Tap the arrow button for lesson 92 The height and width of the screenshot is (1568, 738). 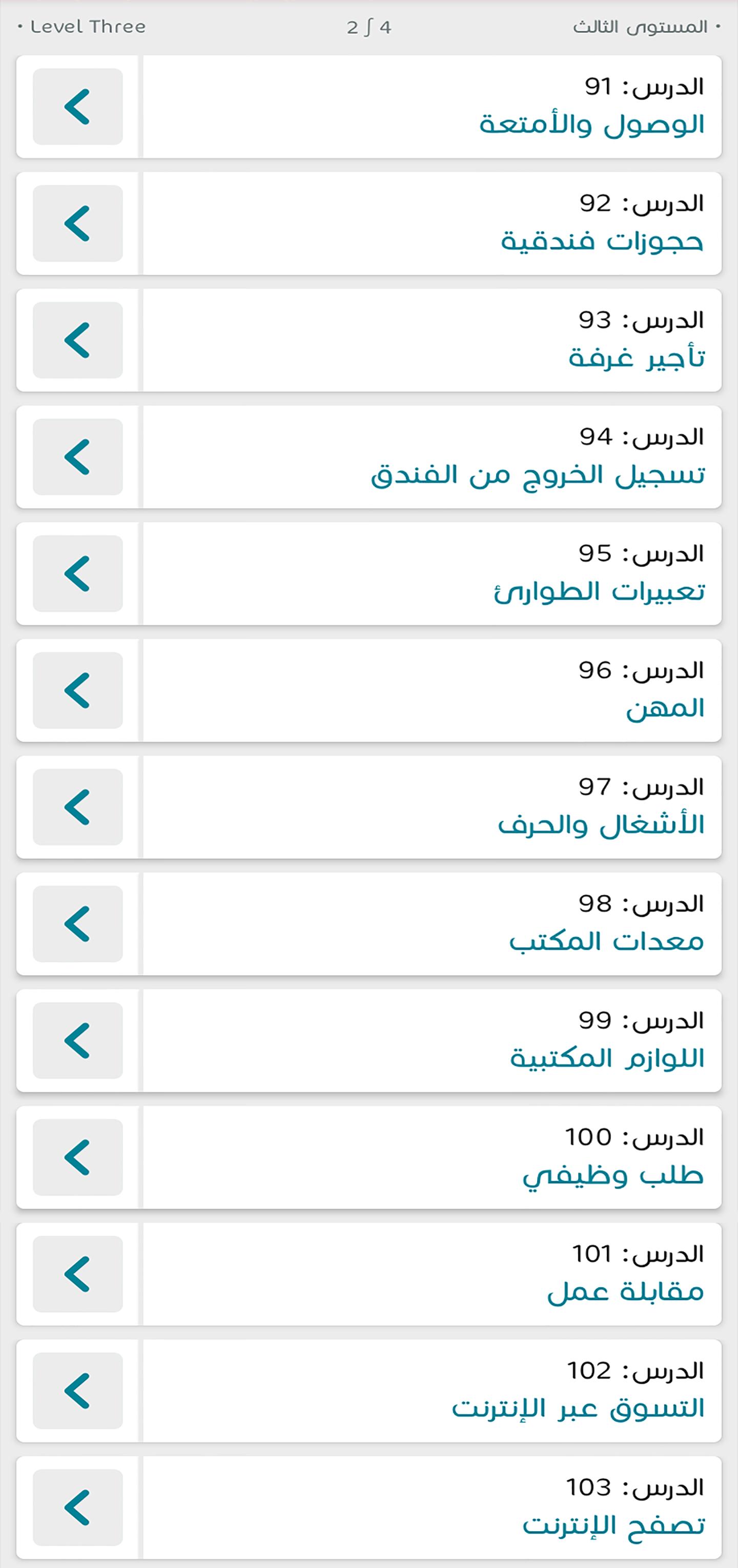tap(77, 224)
